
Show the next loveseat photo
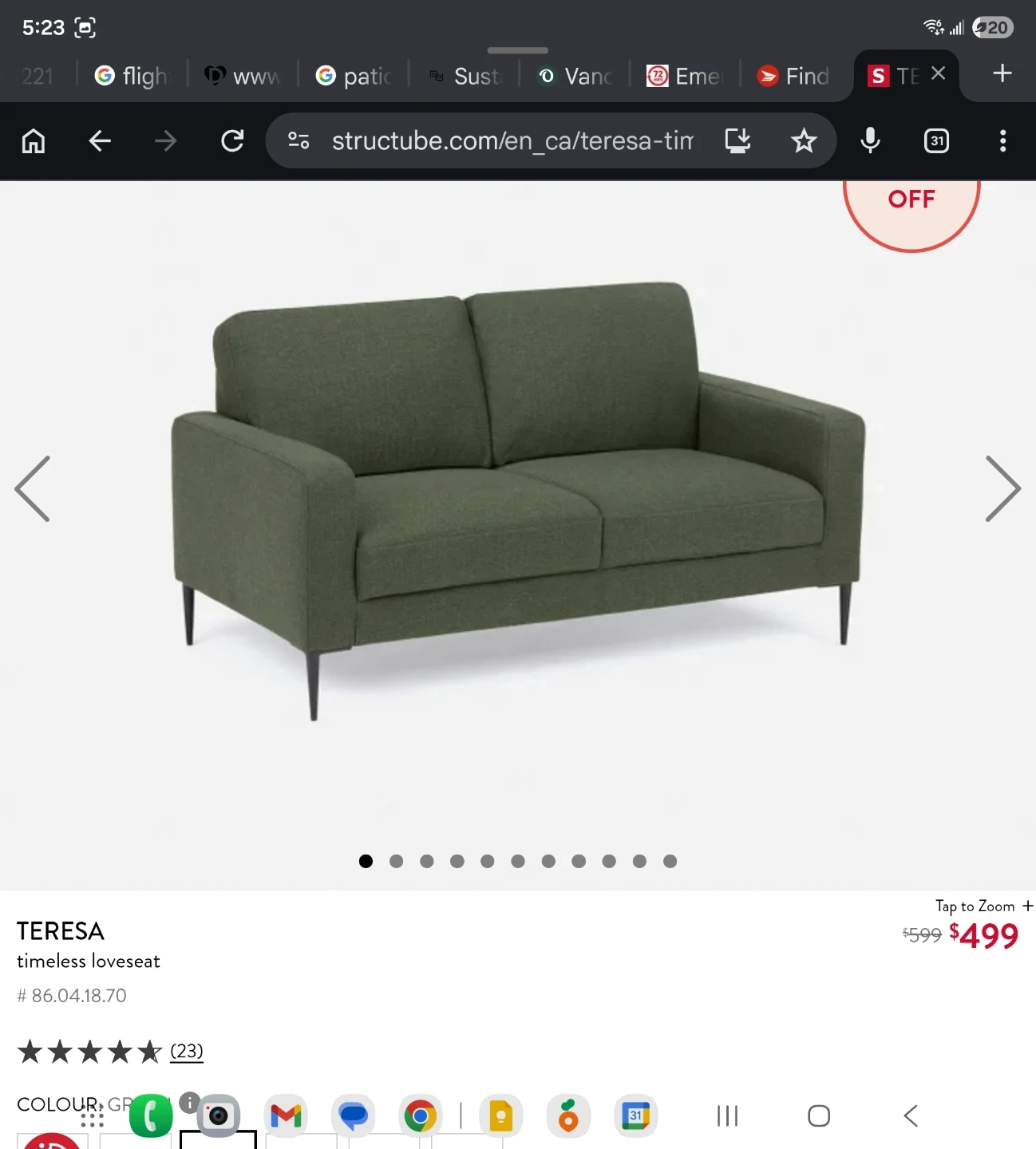point(1002,488)
